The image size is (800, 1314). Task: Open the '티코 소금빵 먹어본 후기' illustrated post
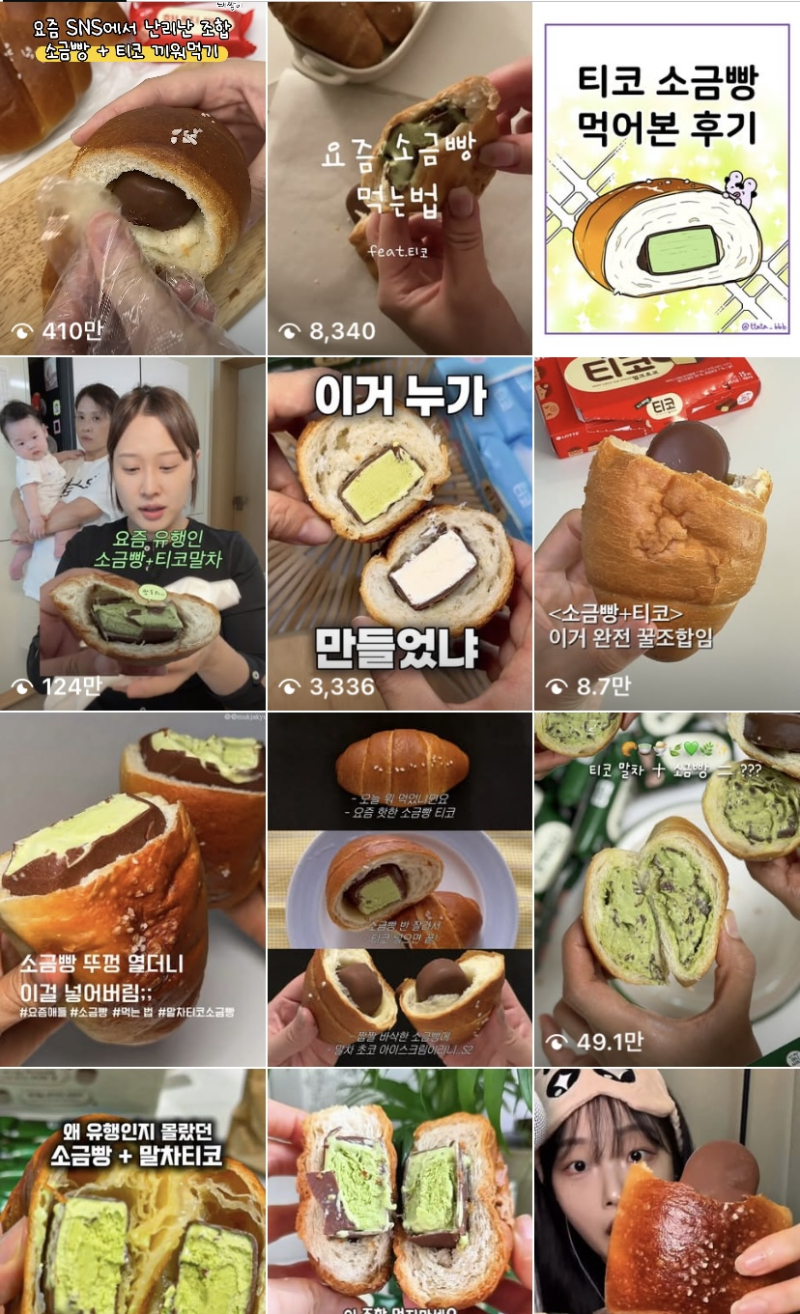point(667,180)
